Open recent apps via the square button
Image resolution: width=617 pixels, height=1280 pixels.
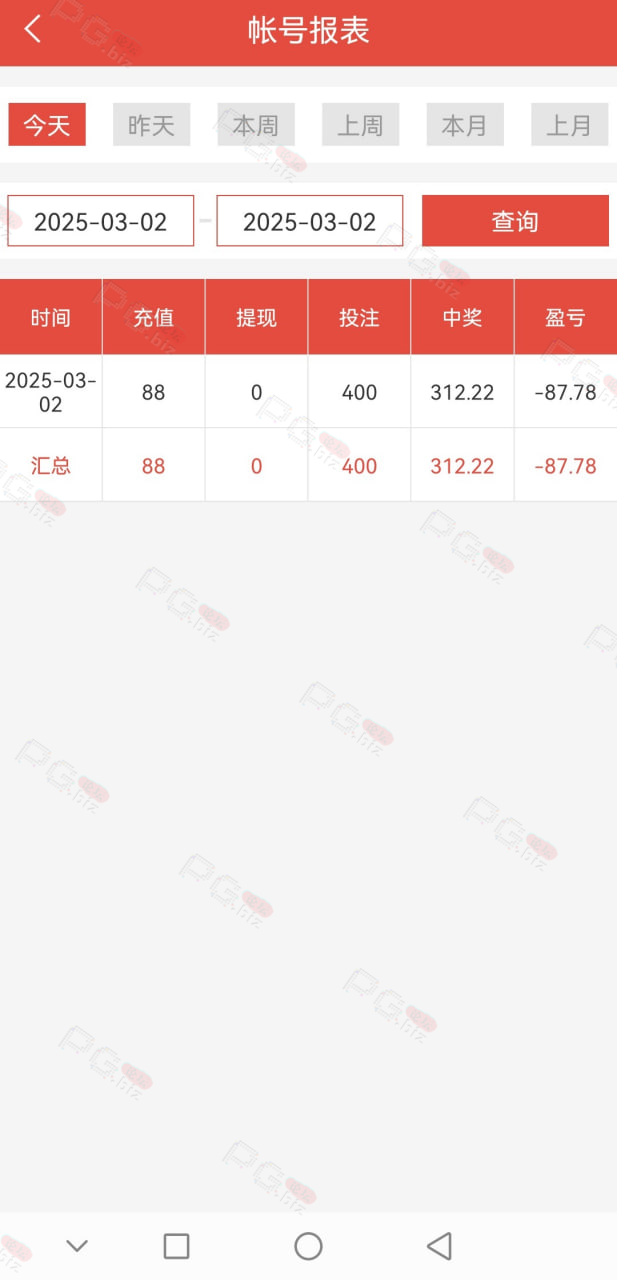pos(176,1246)
